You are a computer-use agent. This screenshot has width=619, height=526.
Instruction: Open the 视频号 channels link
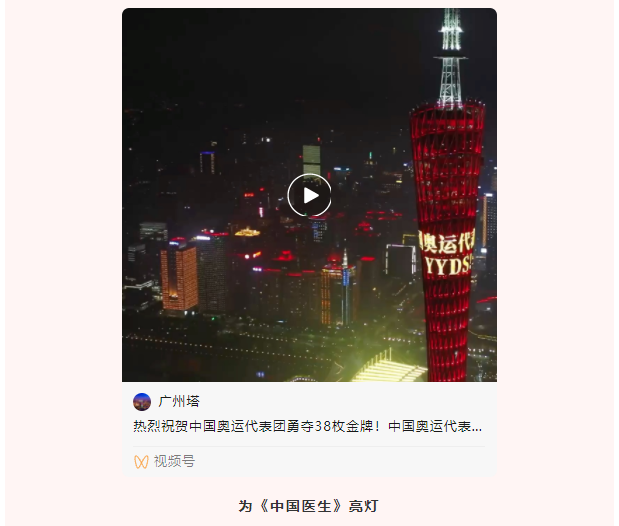165,461
